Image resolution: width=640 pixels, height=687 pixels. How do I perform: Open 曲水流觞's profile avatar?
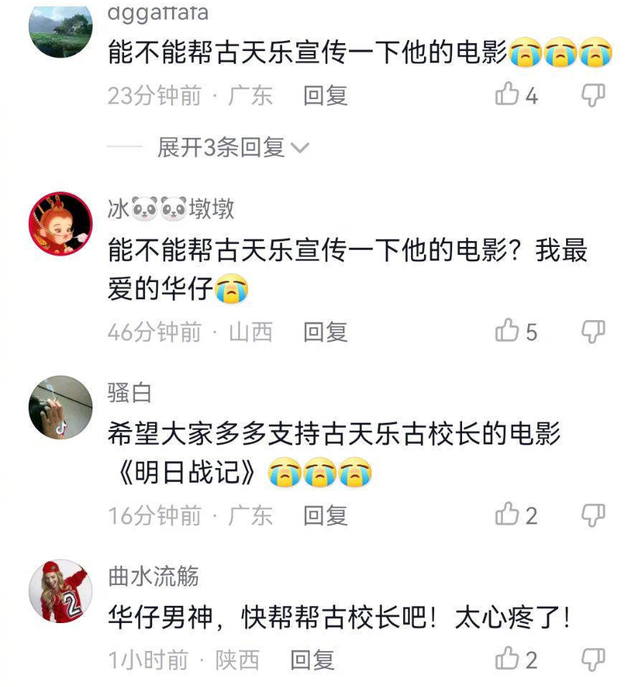coord(60,591)
